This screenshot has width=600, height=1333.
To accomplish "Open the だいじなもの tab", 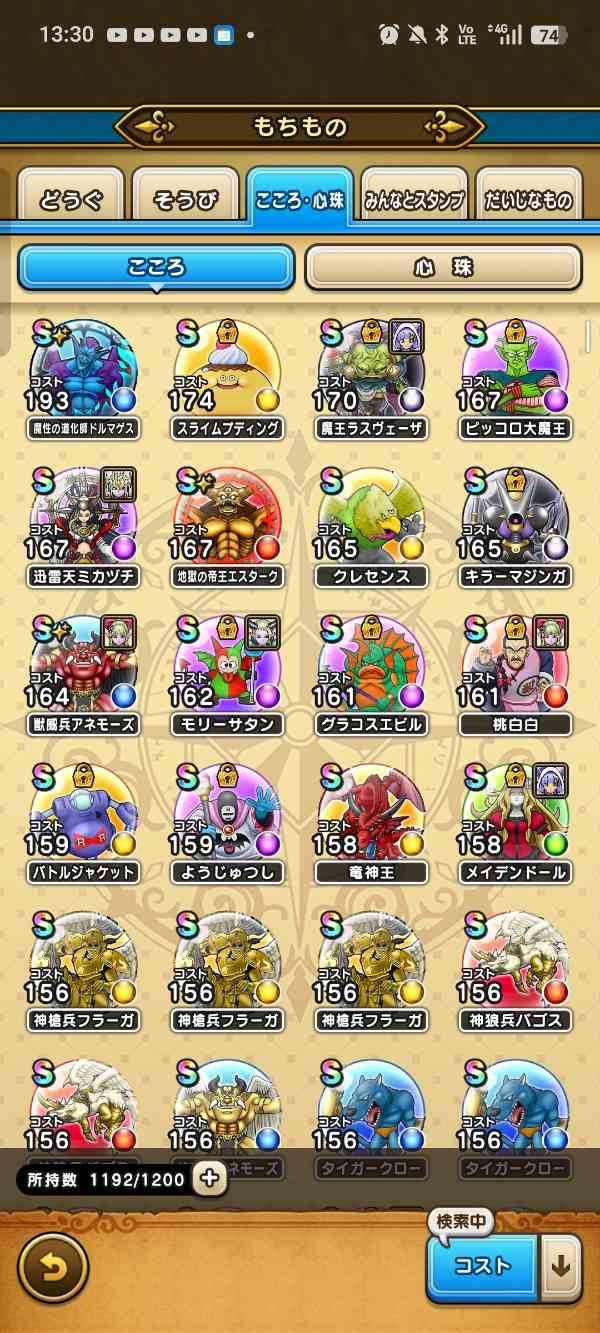I will coord(528,197).
